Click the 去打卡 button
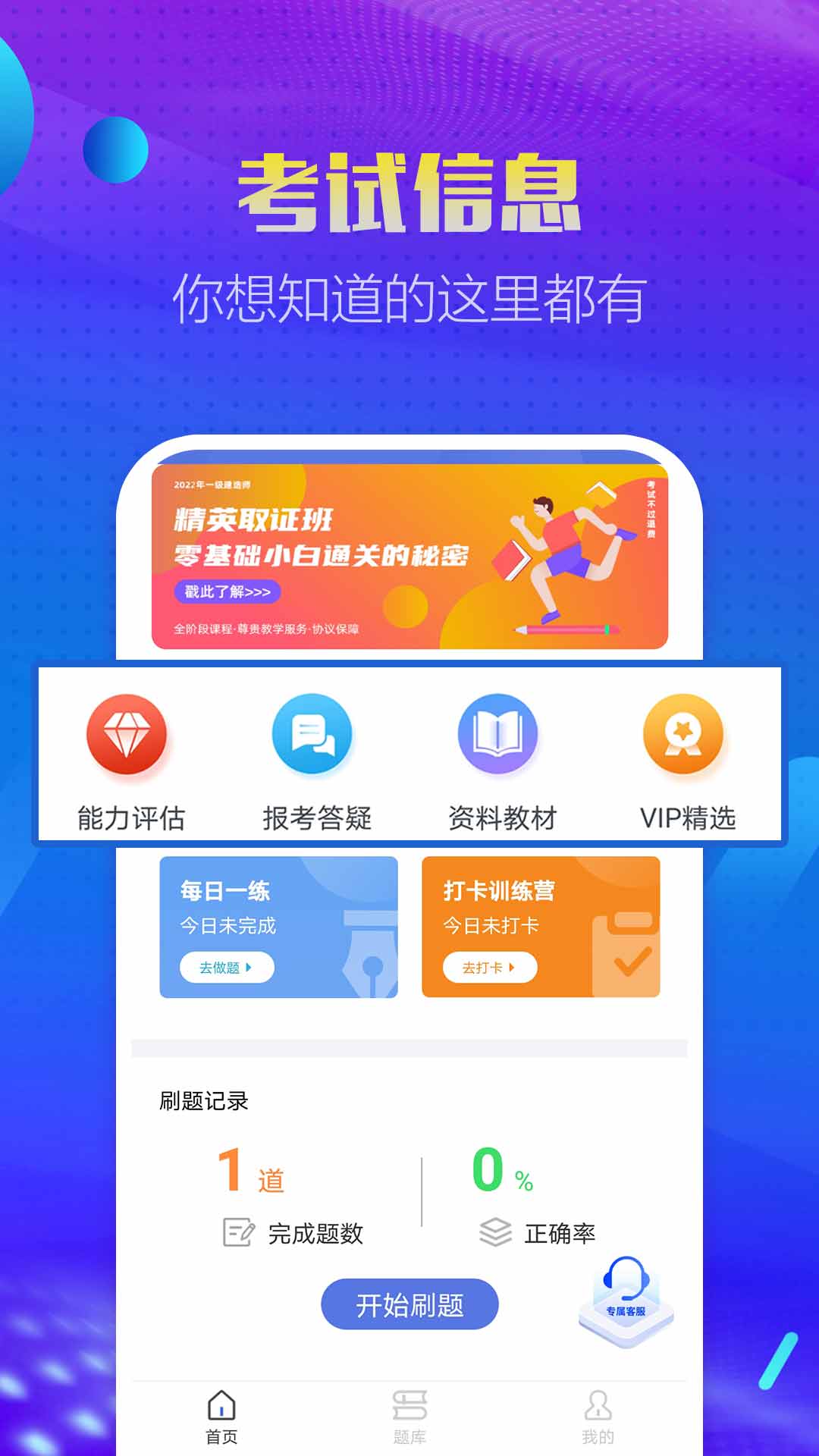The height and width of the screenshot is (1456, 819). (x=490, y=968)
